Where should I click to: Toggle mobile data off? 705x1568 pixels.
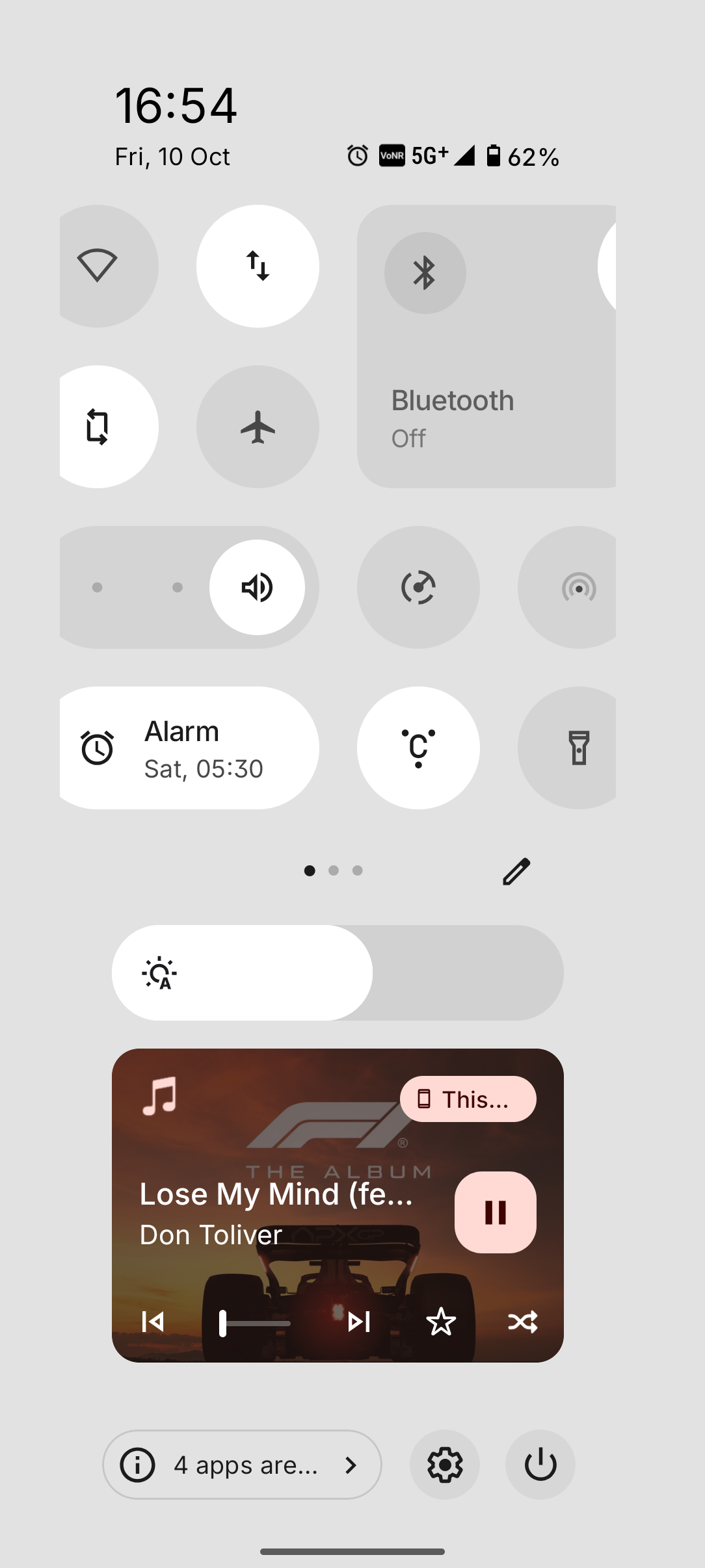pyautogui.click(x=258, y=266)
